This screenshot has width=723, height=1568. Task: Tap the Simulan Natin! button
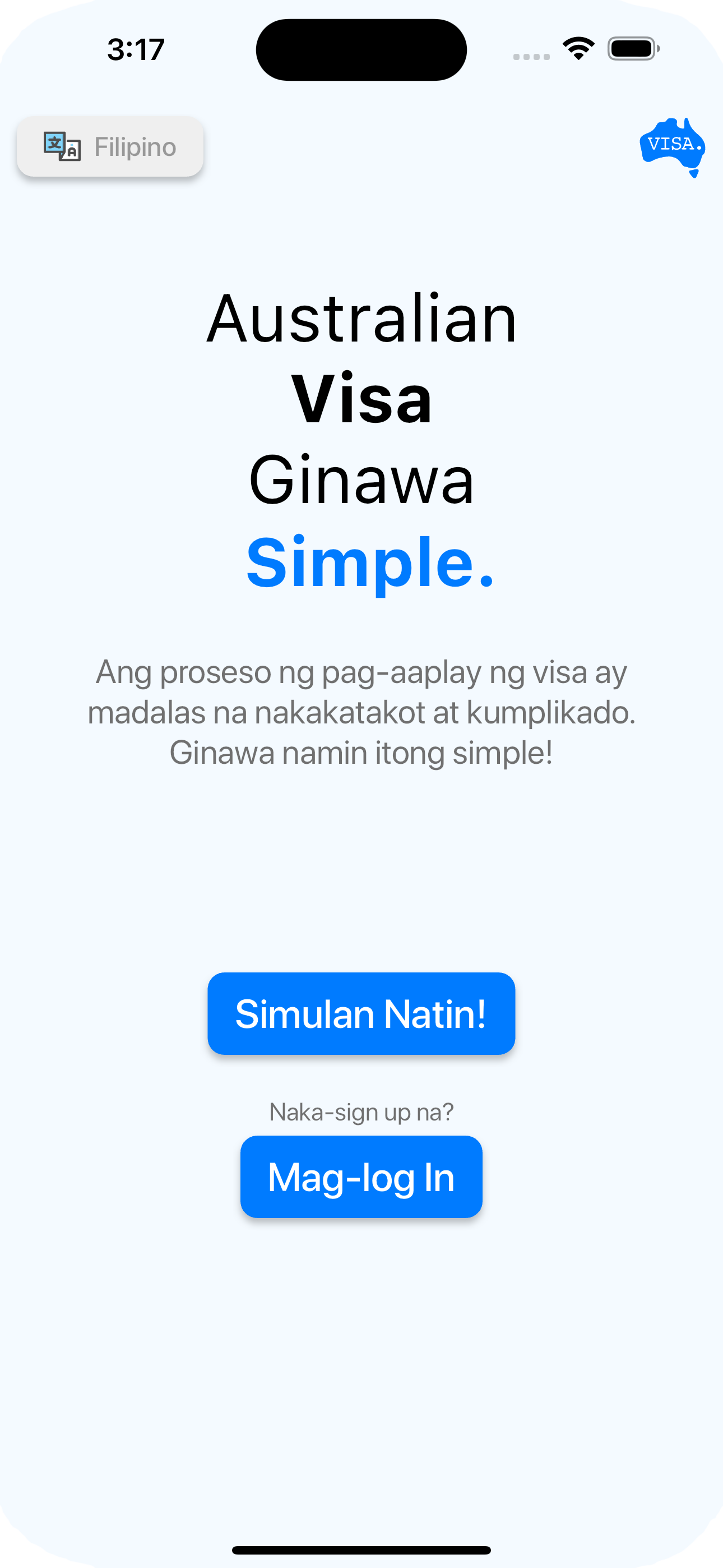click(361, 1013)
